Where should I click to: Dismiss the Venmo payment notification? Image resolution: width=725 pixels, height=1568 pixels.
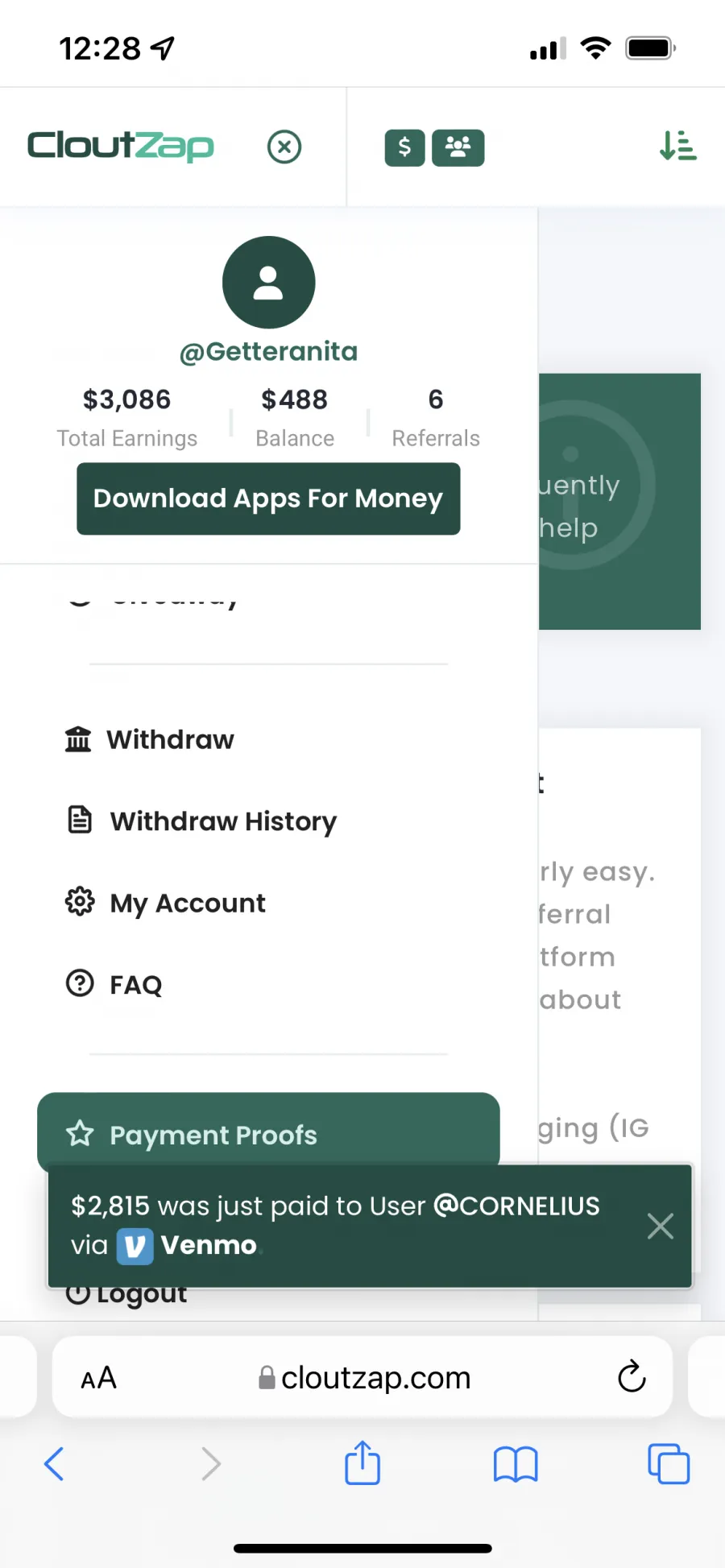pos(661,1227)
